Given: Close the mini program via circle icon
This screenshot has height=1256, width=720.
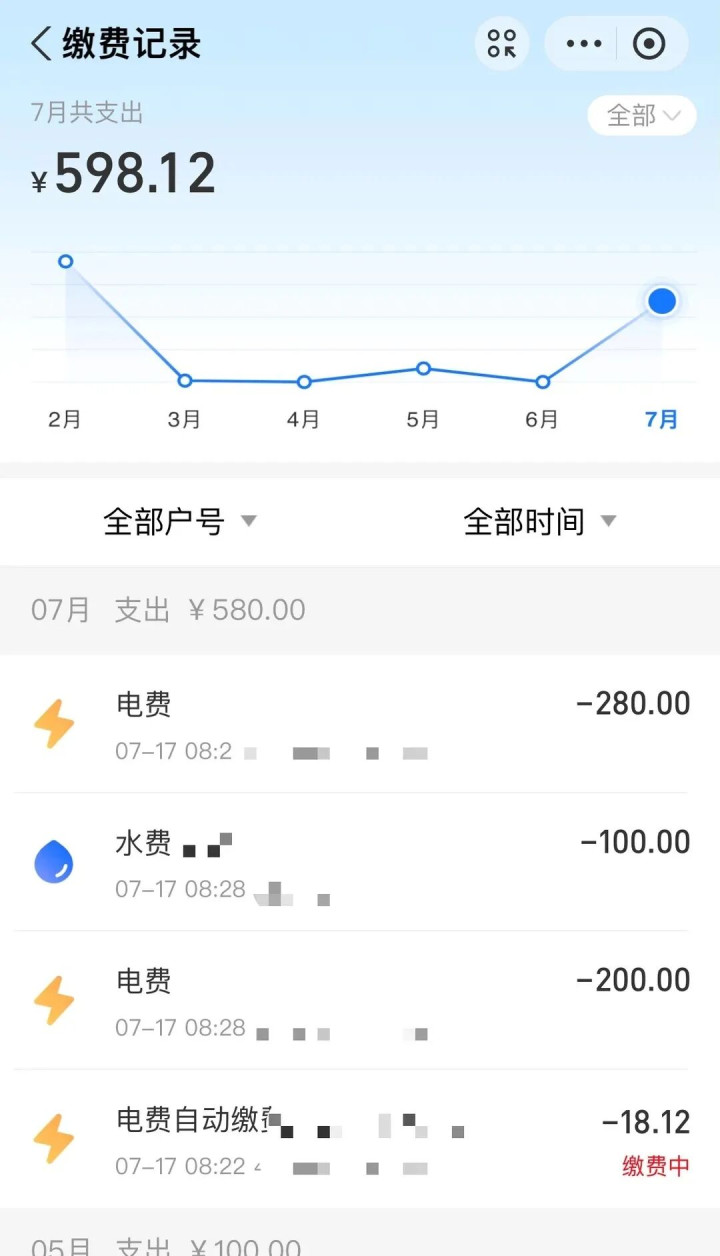Looking at the screenshot, I should tap(649, 44).
